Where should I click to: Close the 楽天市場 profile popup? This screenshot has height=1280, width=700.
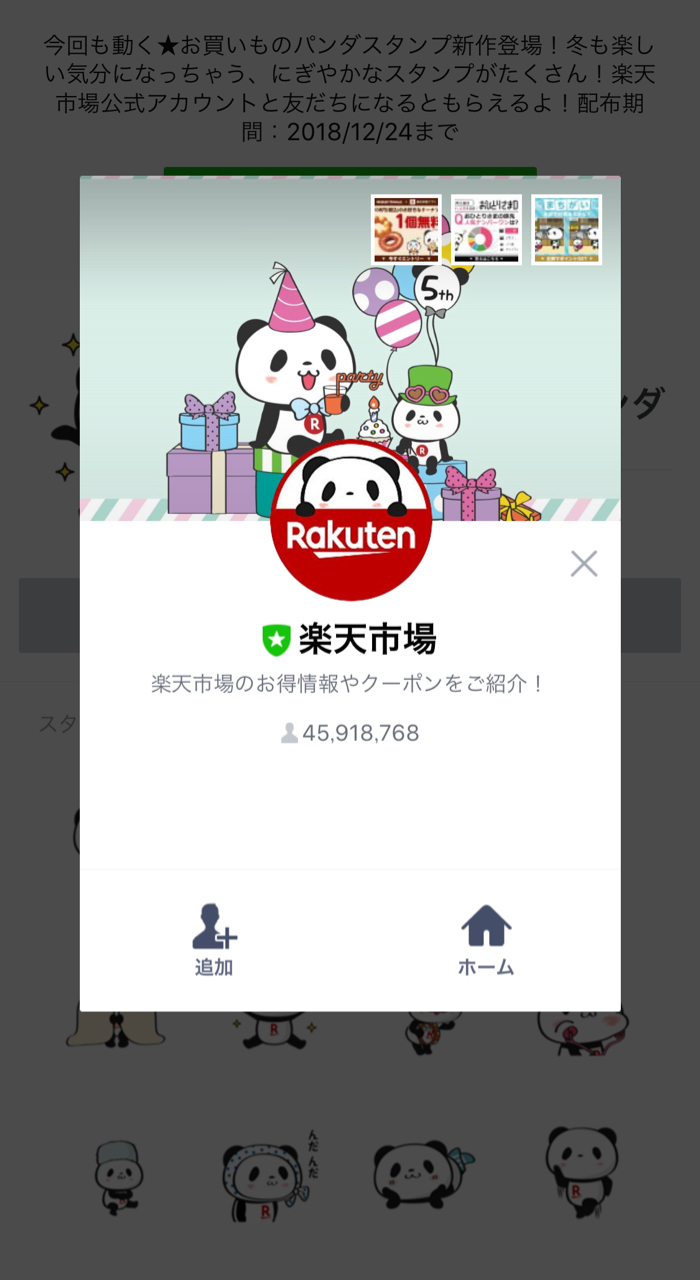[584, 564]
